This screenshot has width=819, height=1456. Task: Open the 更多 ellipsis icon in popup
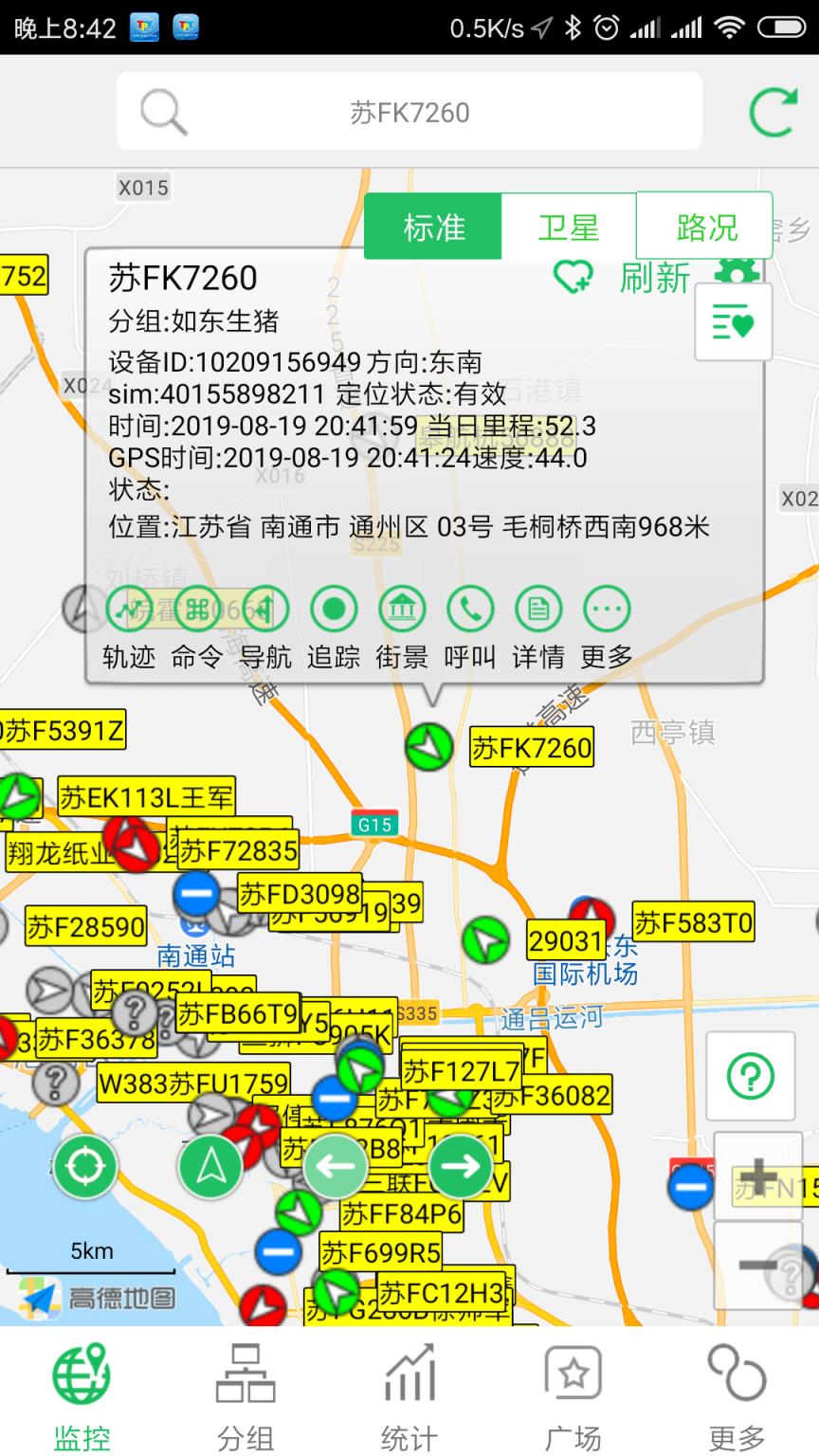(606, 610)
